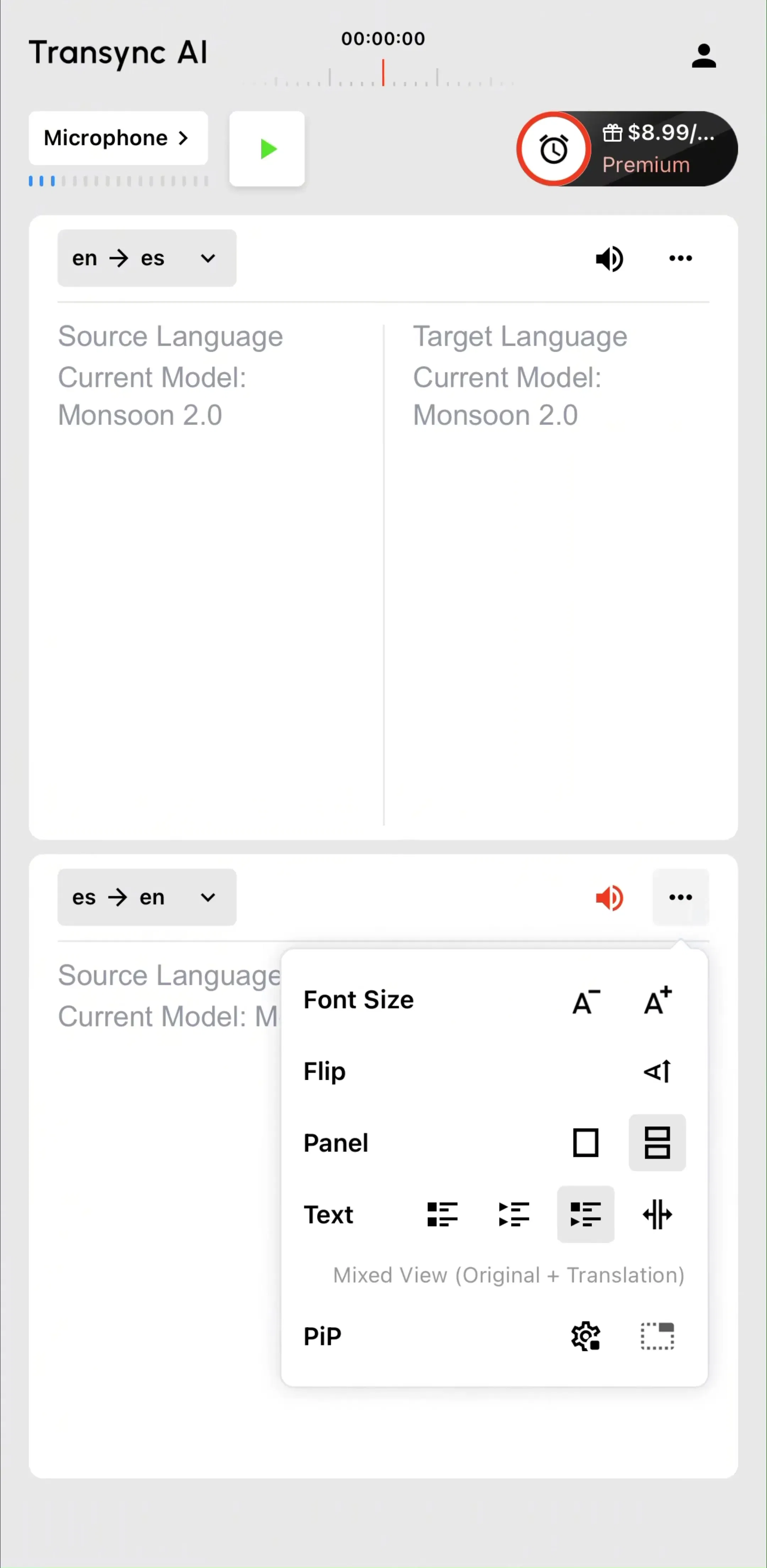Choose the first text view mode
767x1568 pixels.
click(x=443, y=1214)
